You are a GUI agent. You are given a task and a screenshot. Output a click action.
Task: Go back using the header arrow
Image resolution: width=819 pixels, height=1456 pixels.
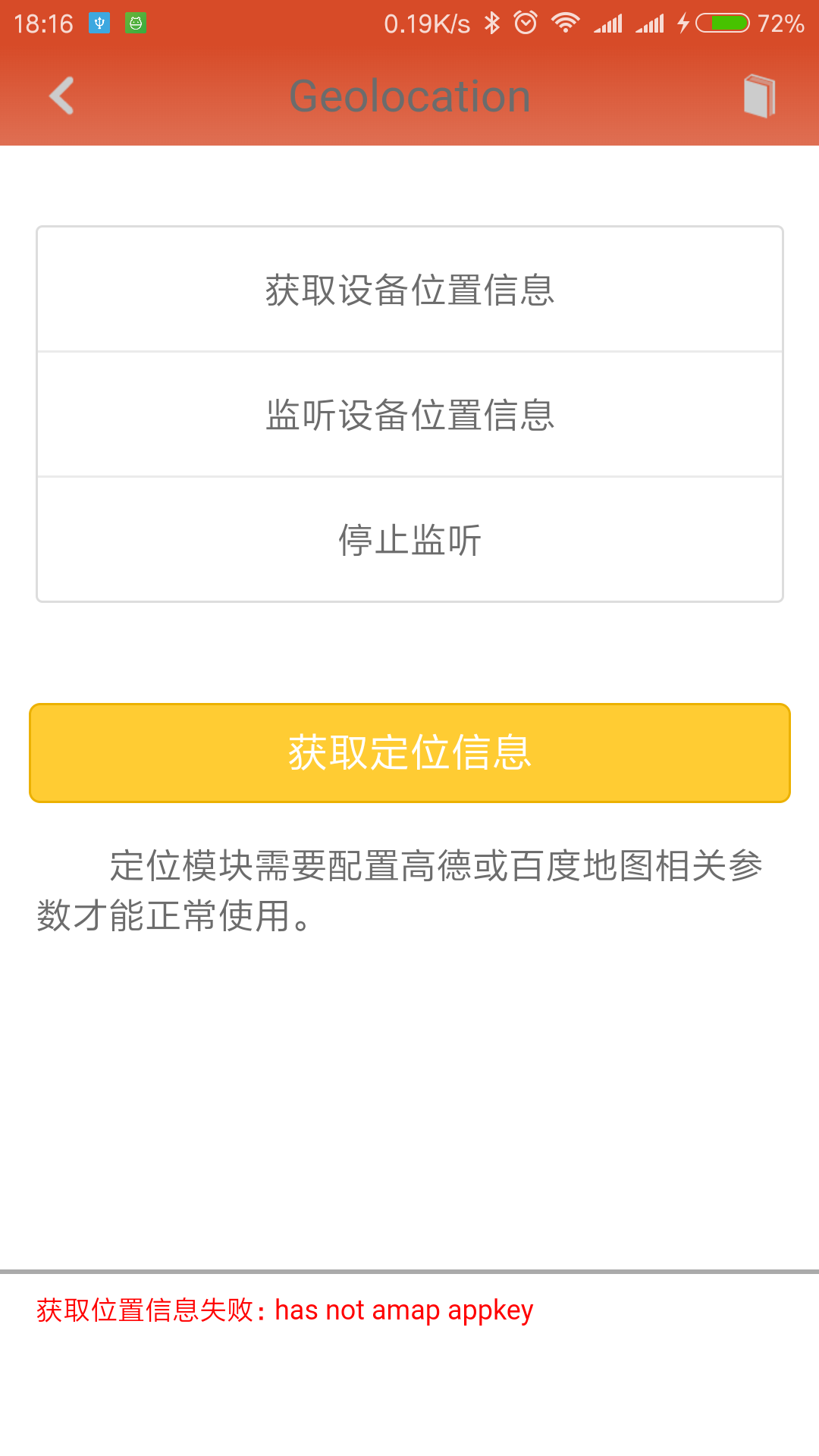(x=61, y=96)
